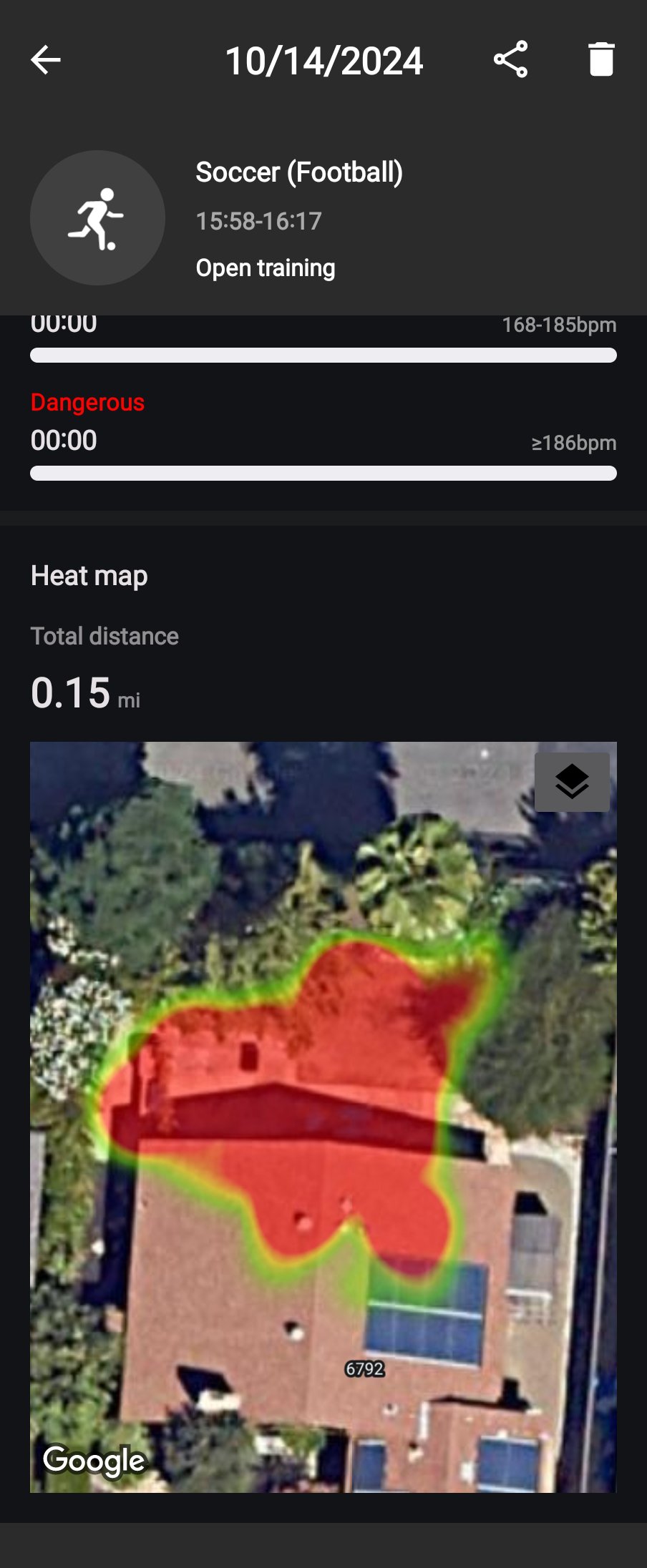Go back using the top arrow

tap(46, 60)
